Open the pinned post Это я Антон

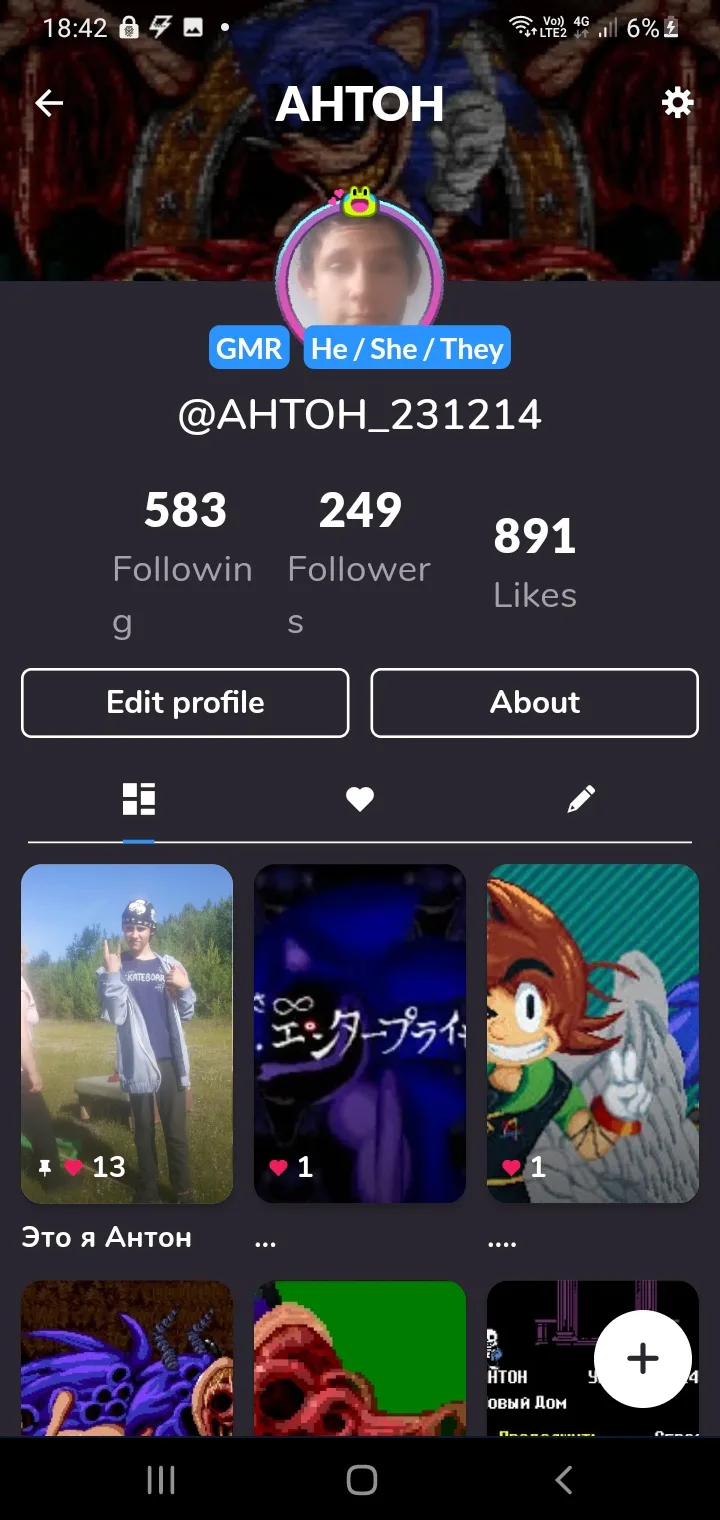(127, 1033)
